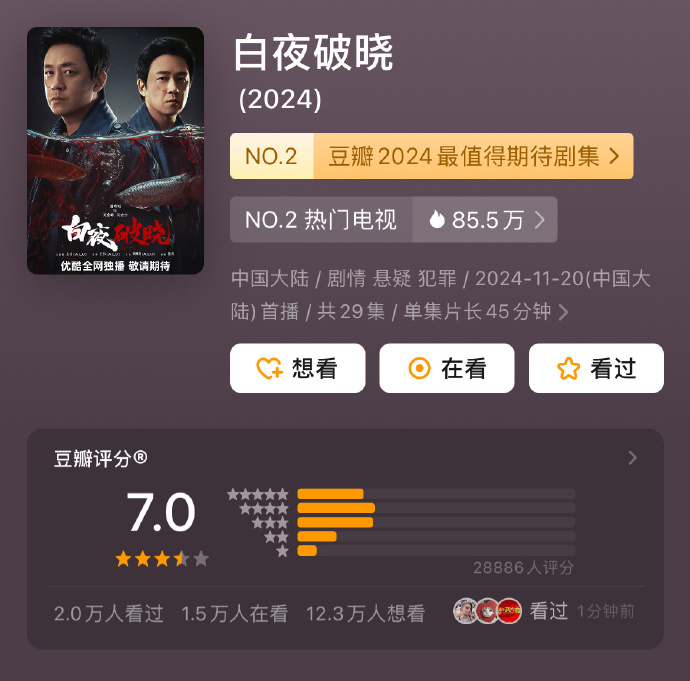Open 豆瓣2024最值得期待剧集 ranking banner
This screenshot has width=690, height=681.
[431, 156]
